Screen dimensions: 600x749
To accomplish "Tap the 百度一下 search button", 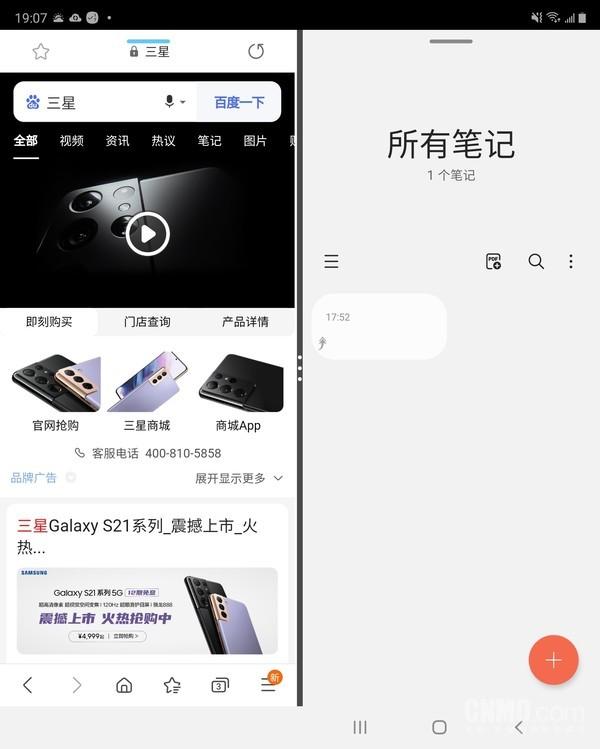I will (238, 102).
